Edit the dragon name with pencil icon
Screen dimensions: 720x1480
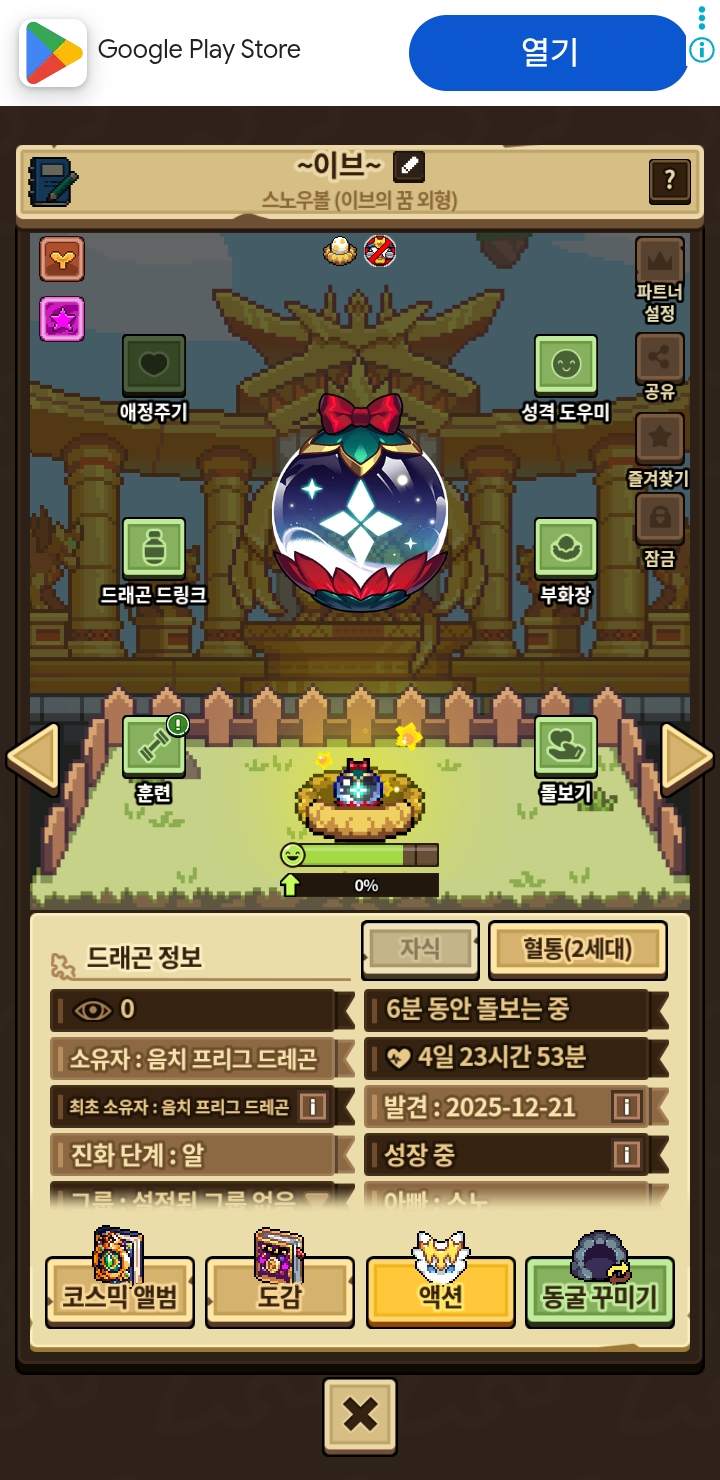[409, 166]
